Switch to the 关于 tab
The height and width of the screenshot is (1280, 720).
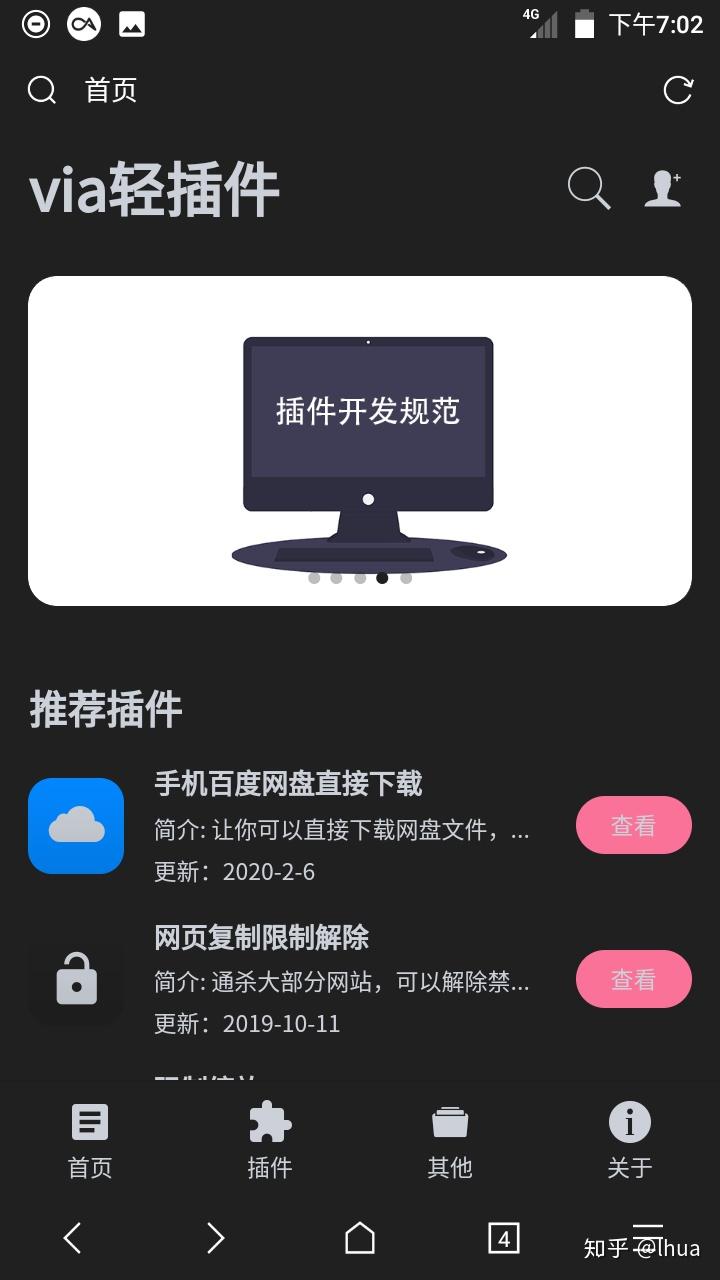click(x=630, y=1140)
